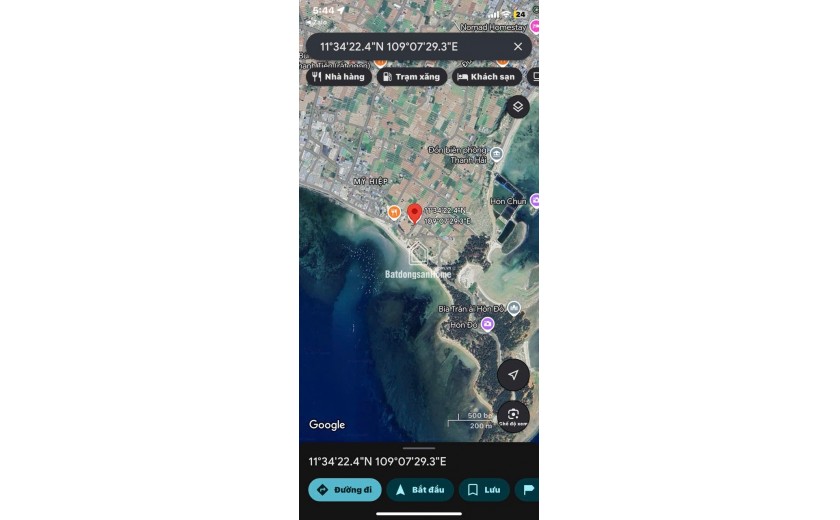The width and height of the screenshot is (840, 520).
Task: Tap the red dropped pin marker
Action: [415, 214]
